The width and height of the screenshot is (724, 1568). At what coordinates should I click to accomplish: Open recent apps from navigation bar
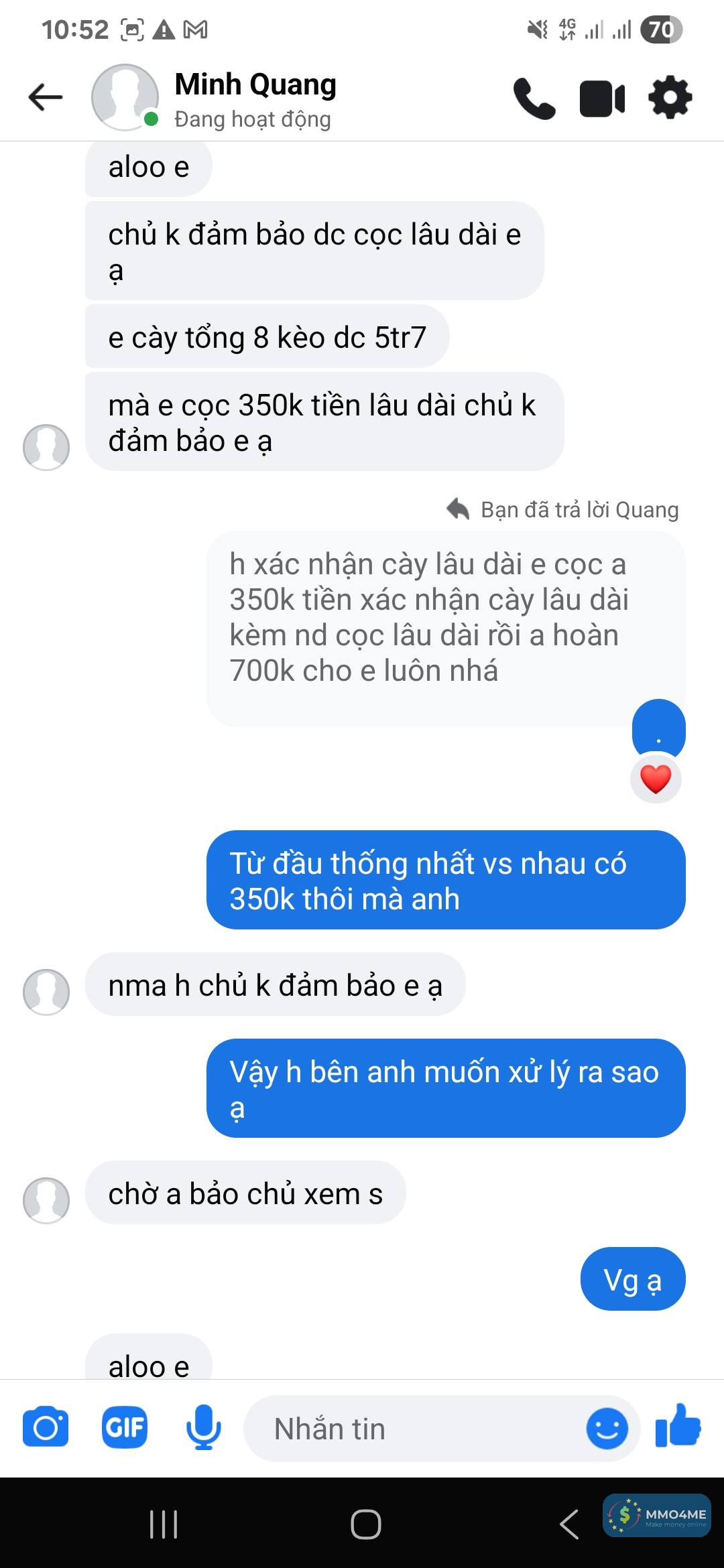(164, 1524)
